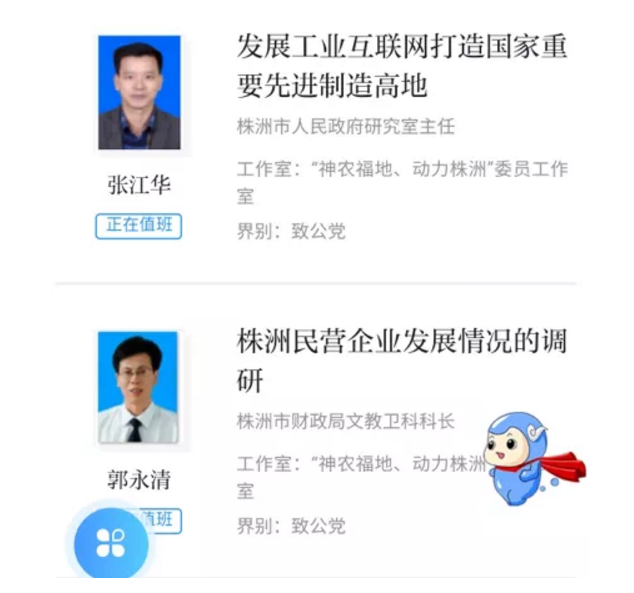Open the floating four-dot menu button

[111, 544]
